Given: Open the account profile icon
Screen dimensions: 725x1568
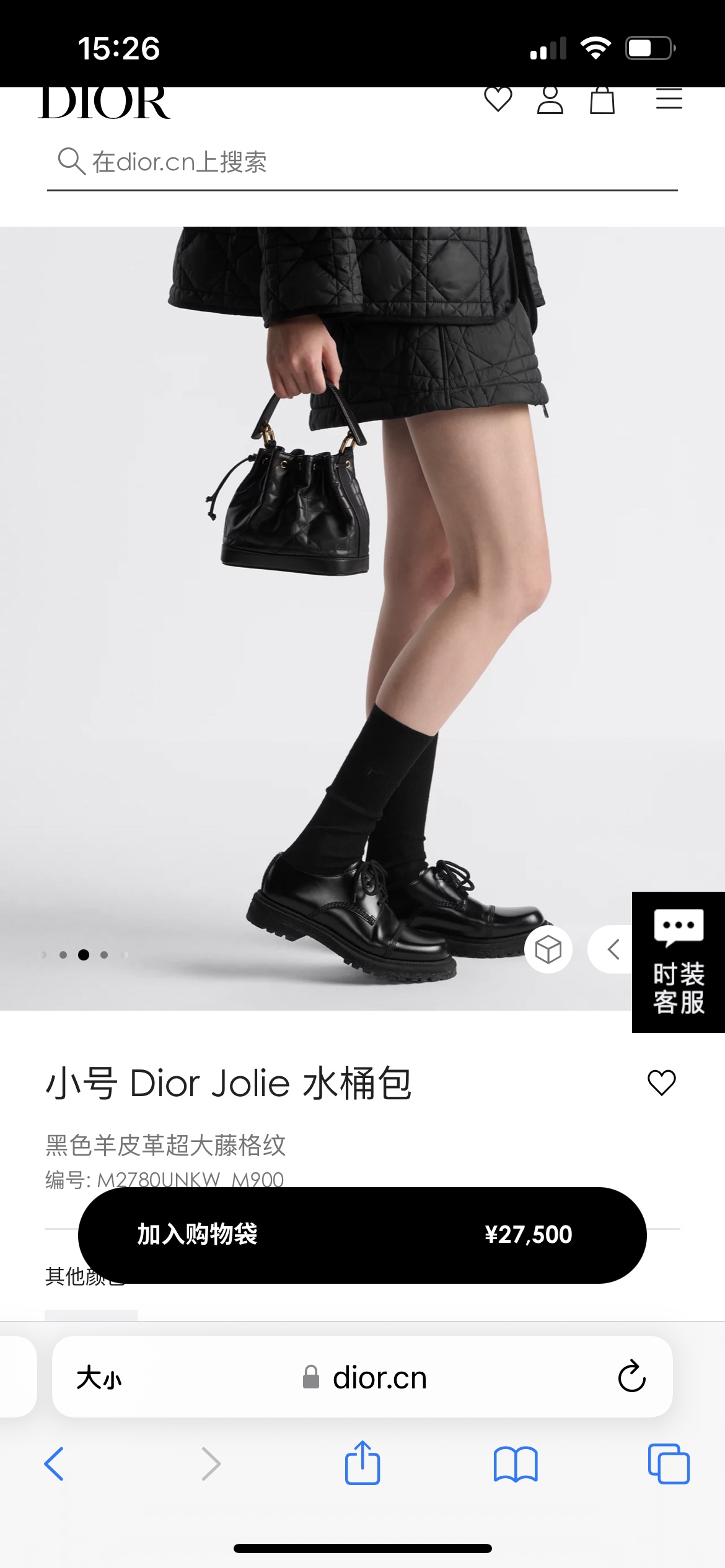Looking at the screenshot, I should coord(550,99).
